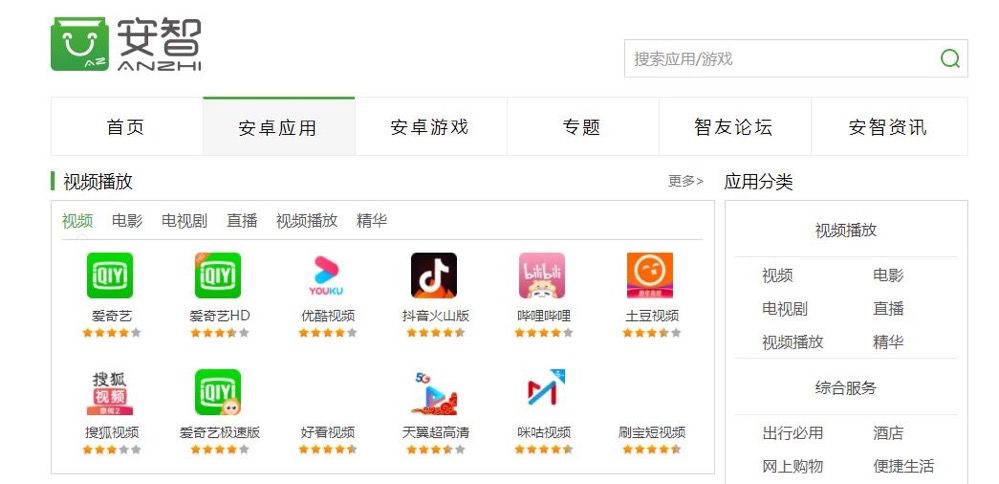The image size is (999, 484).
Task: Open the 专题 tab
Action: [x=582, y=127]
